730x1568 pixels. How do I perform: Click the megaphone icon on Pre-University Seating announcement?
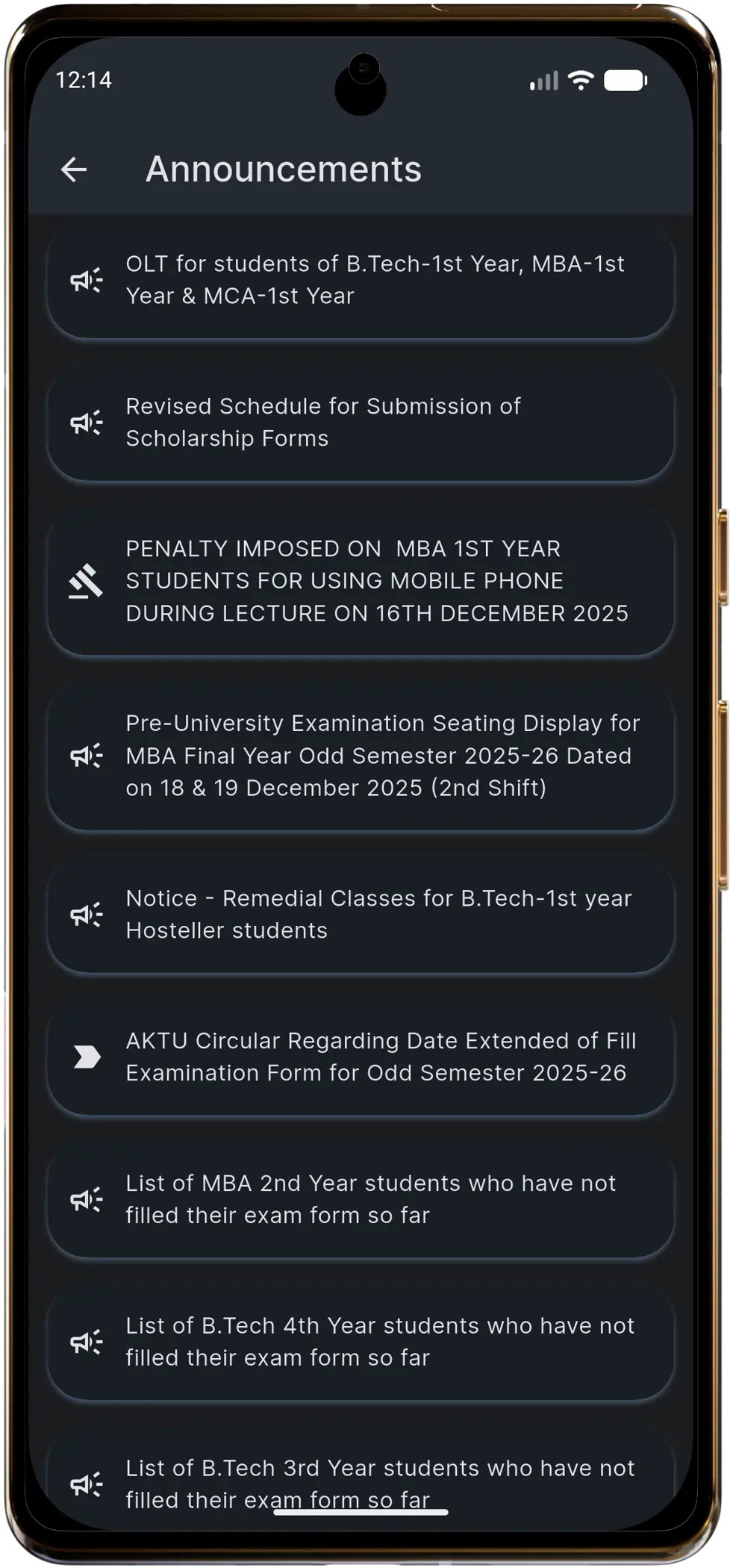tap(85, 755)
